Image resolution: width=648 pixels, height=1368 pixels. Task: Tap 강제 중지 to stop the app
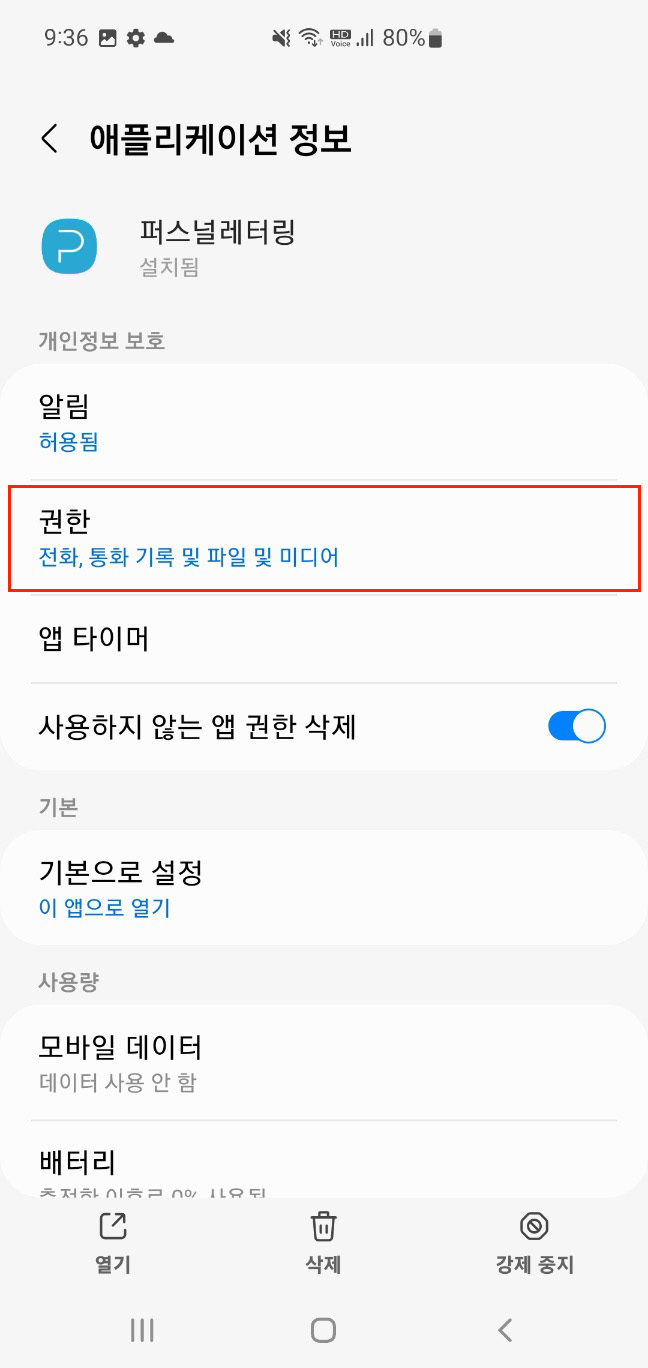pyautogui.click(x=534, y=1243)
